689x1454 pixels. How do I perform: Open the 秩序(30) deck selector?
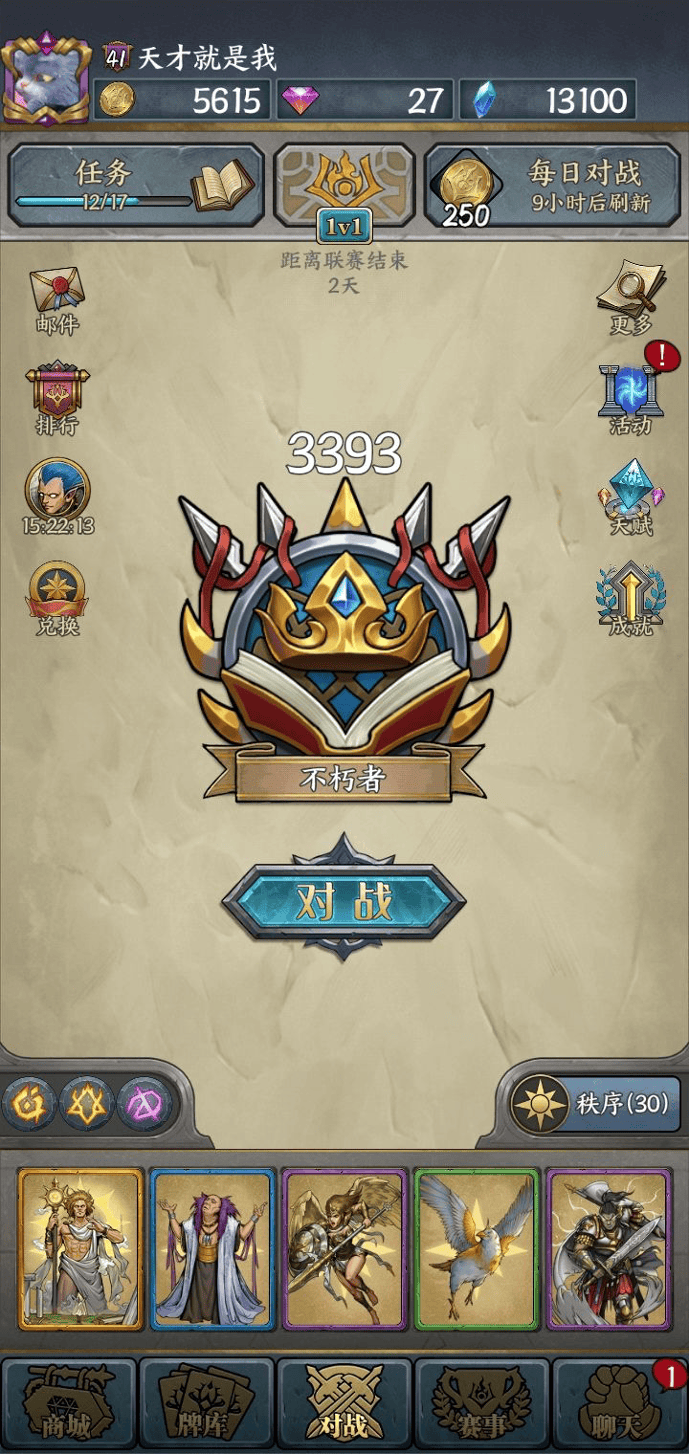click(598, 1104)
